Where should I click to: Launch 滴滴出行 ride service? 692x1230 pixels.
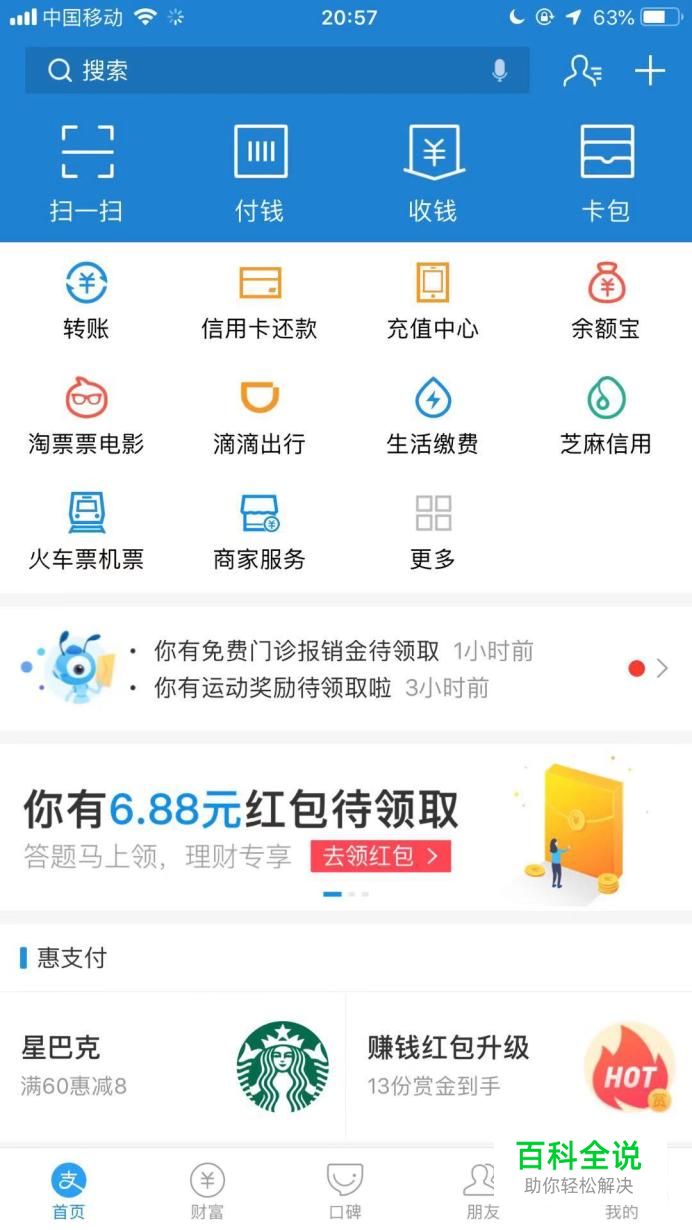[260, 415]
